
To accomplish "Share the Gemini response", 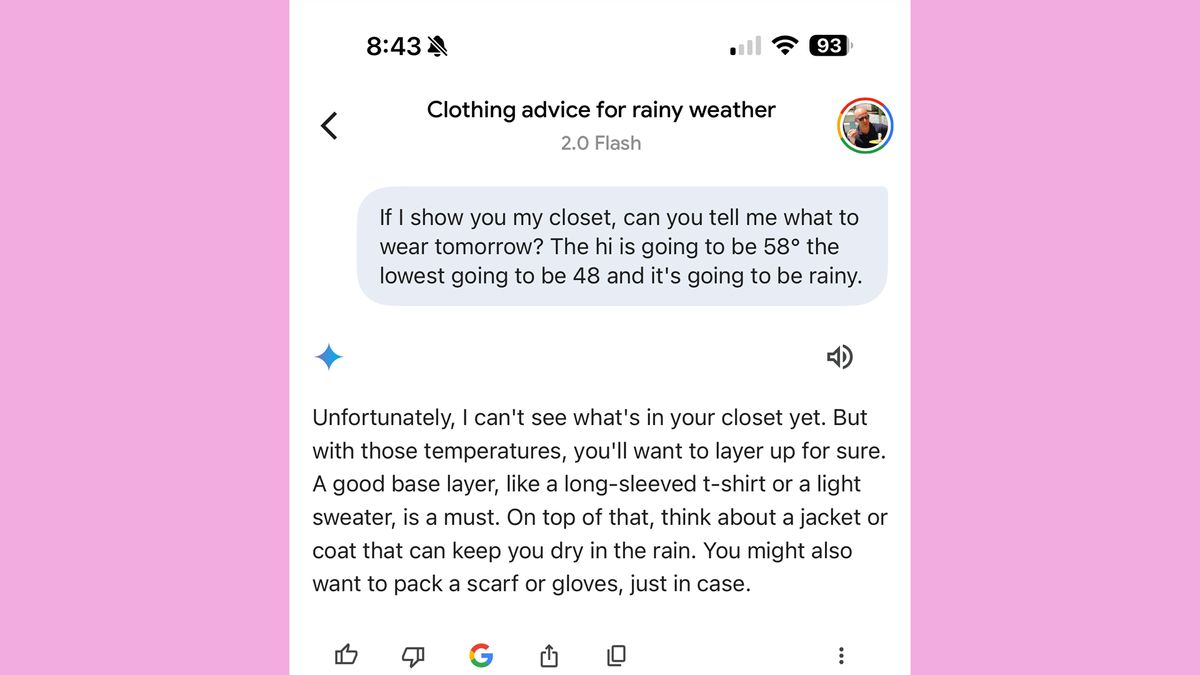I will (549, 655).
